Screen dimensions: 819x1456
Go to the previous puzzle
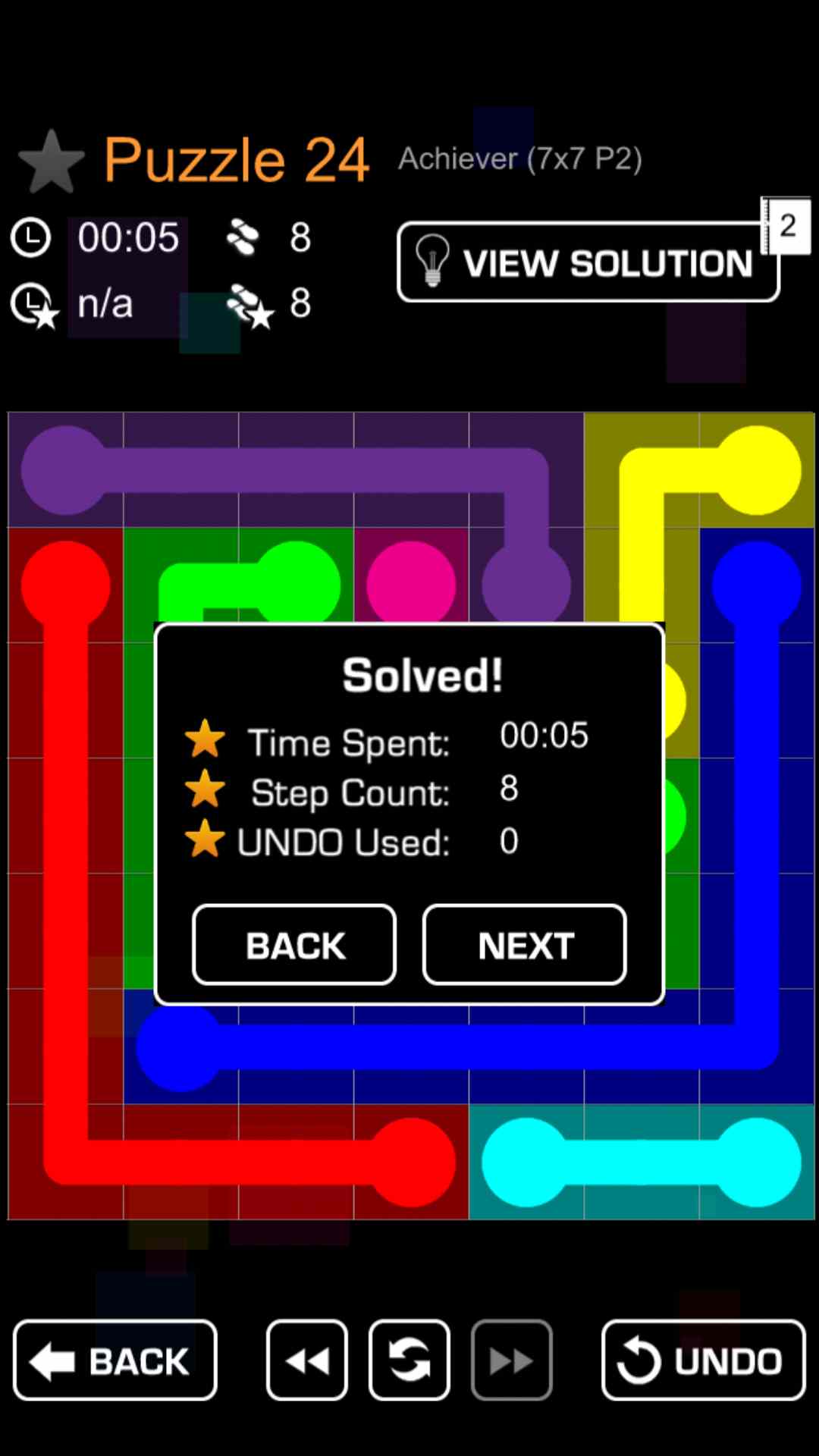307,1360
